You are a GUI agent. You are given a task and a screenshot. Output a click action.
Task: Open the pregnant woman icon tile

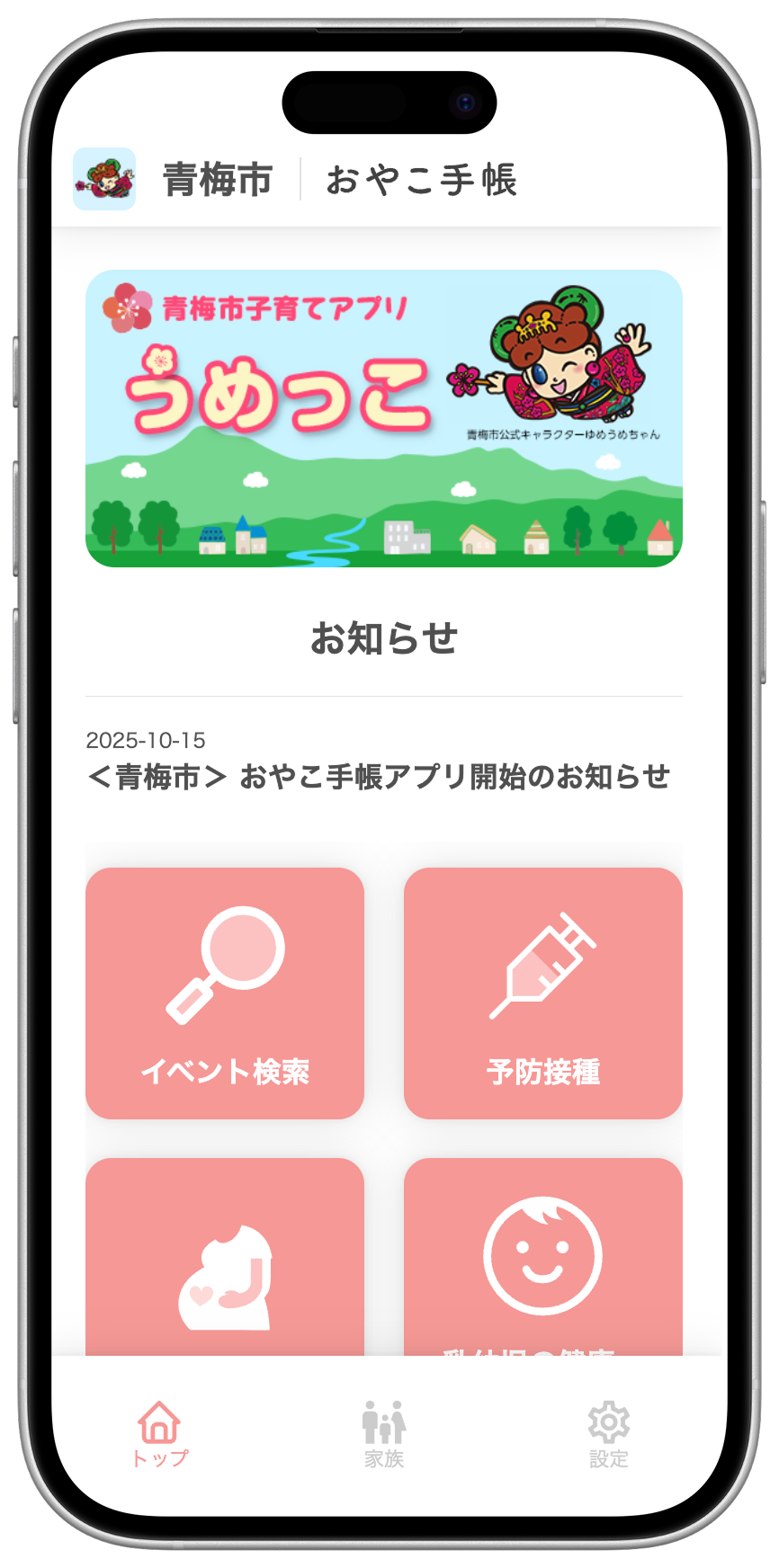pos(224,1259)
